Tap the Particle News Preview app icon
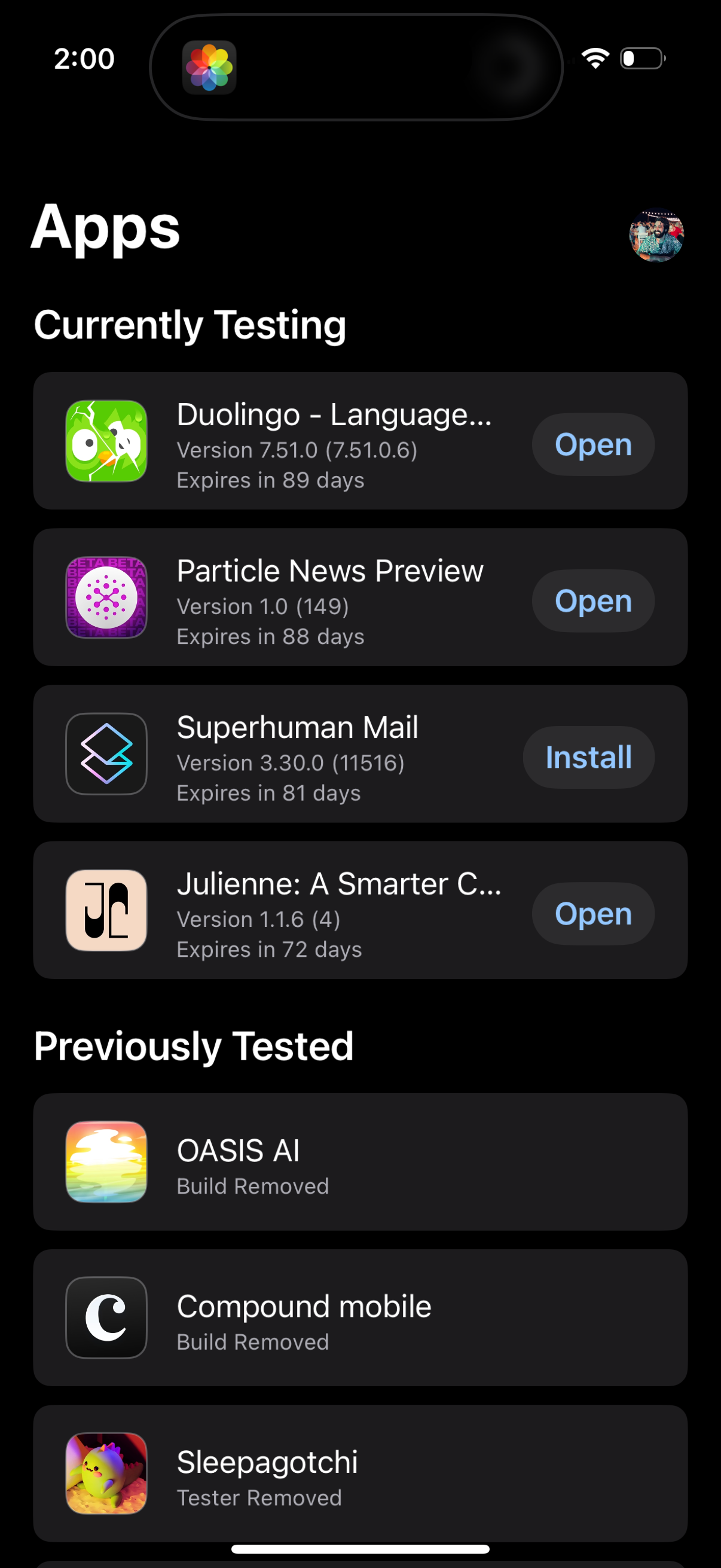Image resolution: width=721 pixels, height=1568 pixels. point(105,599)
